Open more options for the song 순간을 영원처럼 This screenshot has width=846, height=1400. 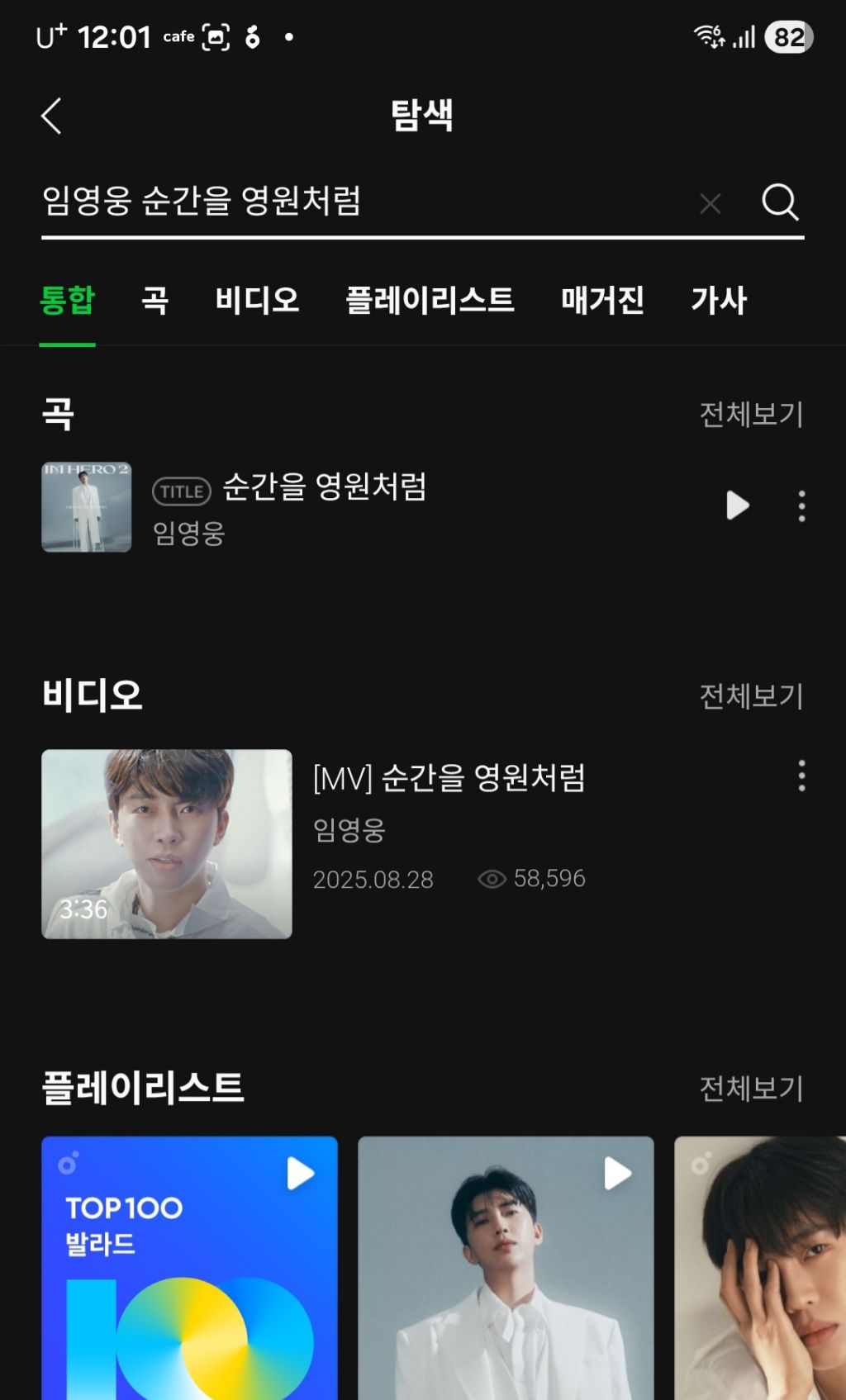[801, 505]
